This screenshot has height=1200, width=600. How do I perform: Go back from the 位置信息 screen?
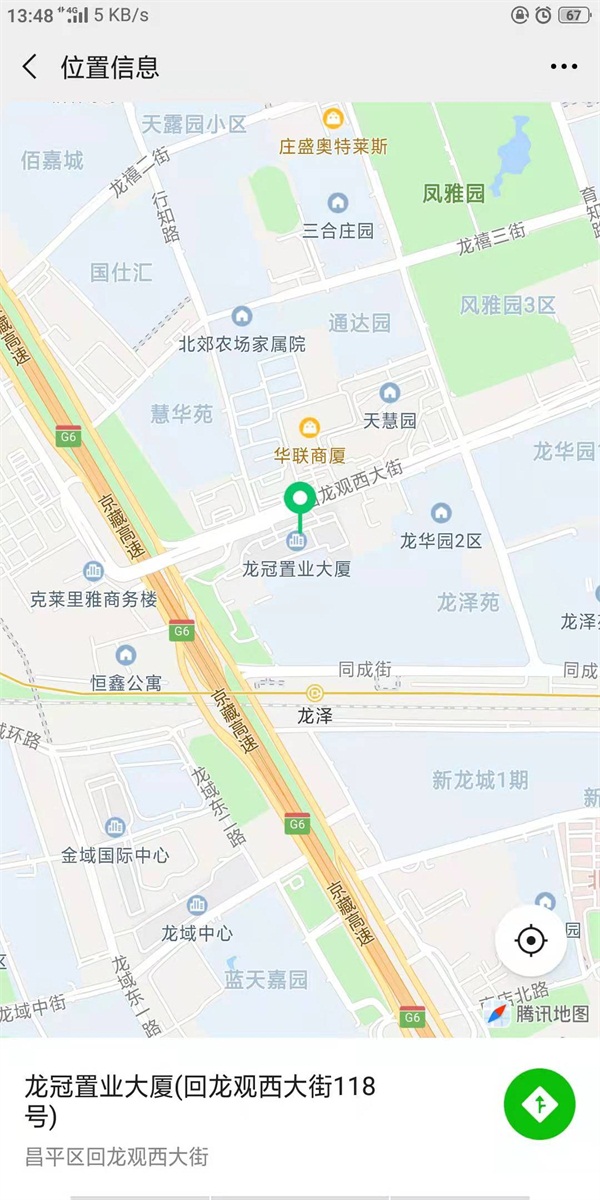click(30, 67)
